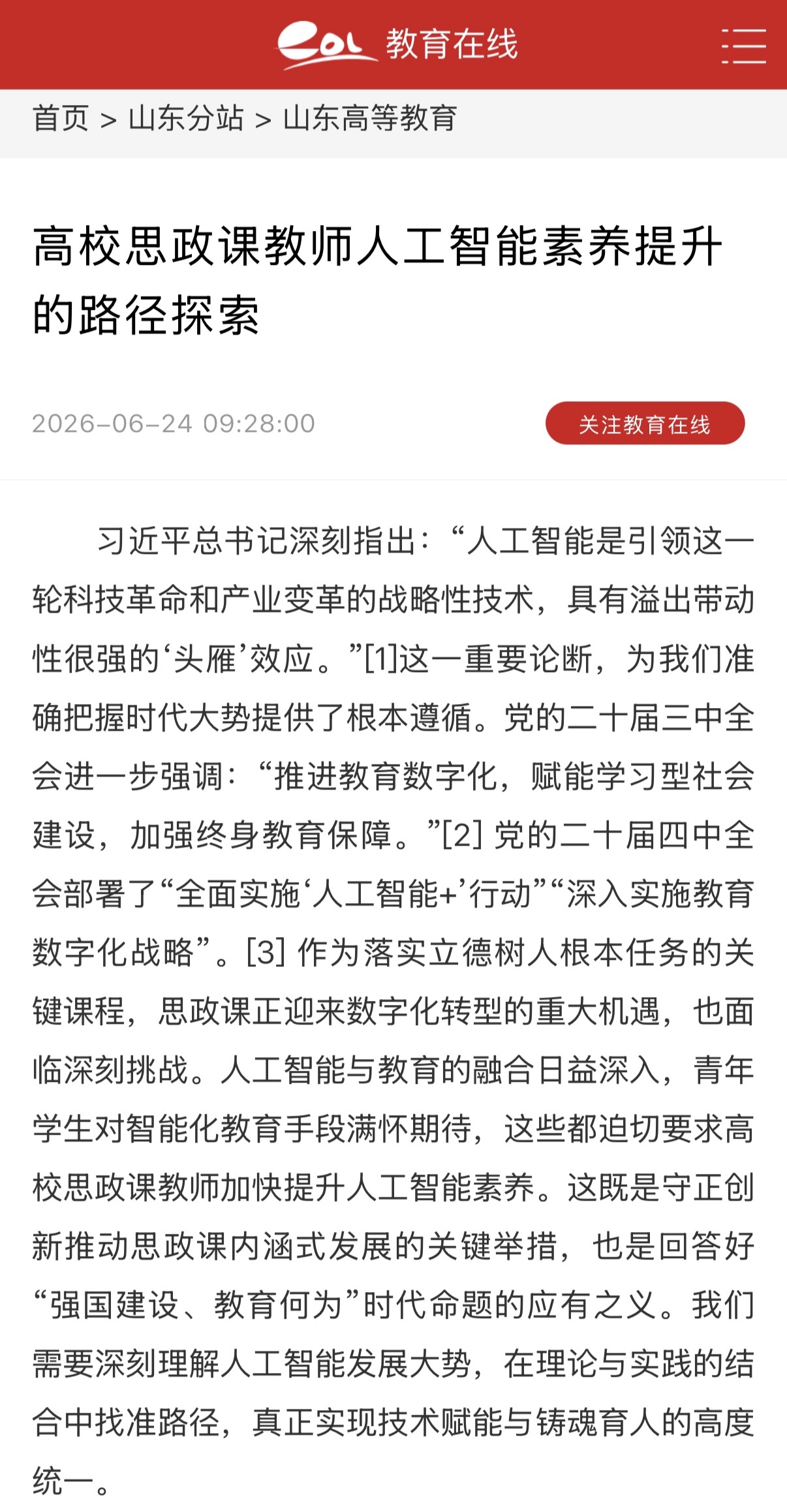
Task: Open 山东高等教育 breadcrumb link
Action: pyautogui.click(x=370, y=118)
